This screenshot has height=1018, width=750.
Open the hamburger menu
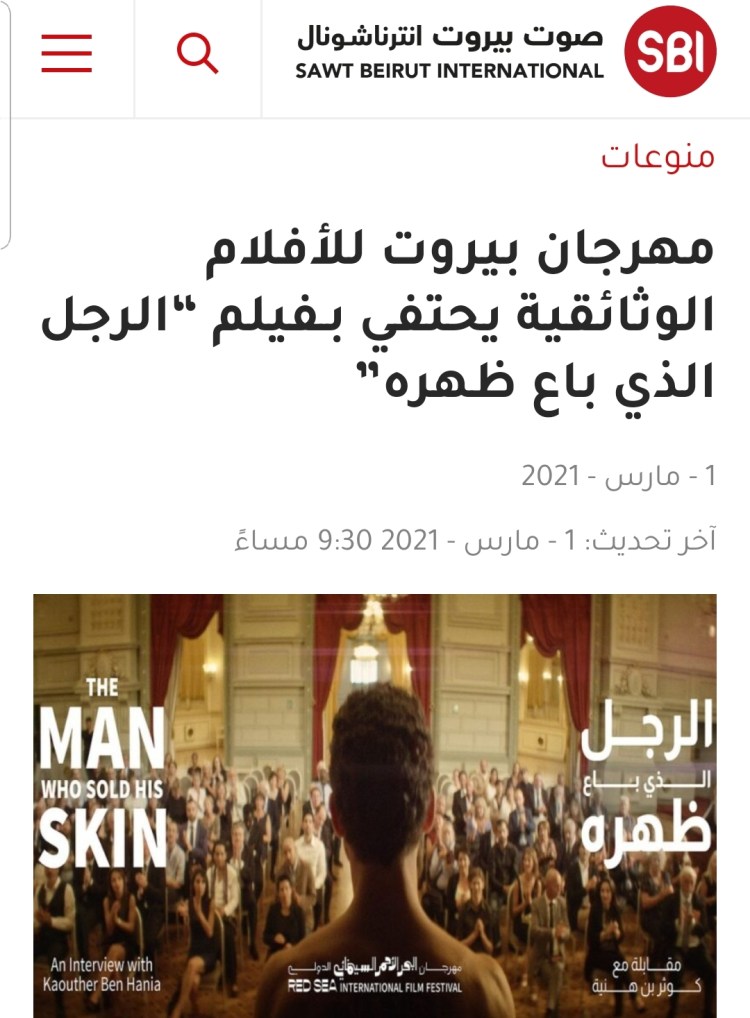point(66,53)
